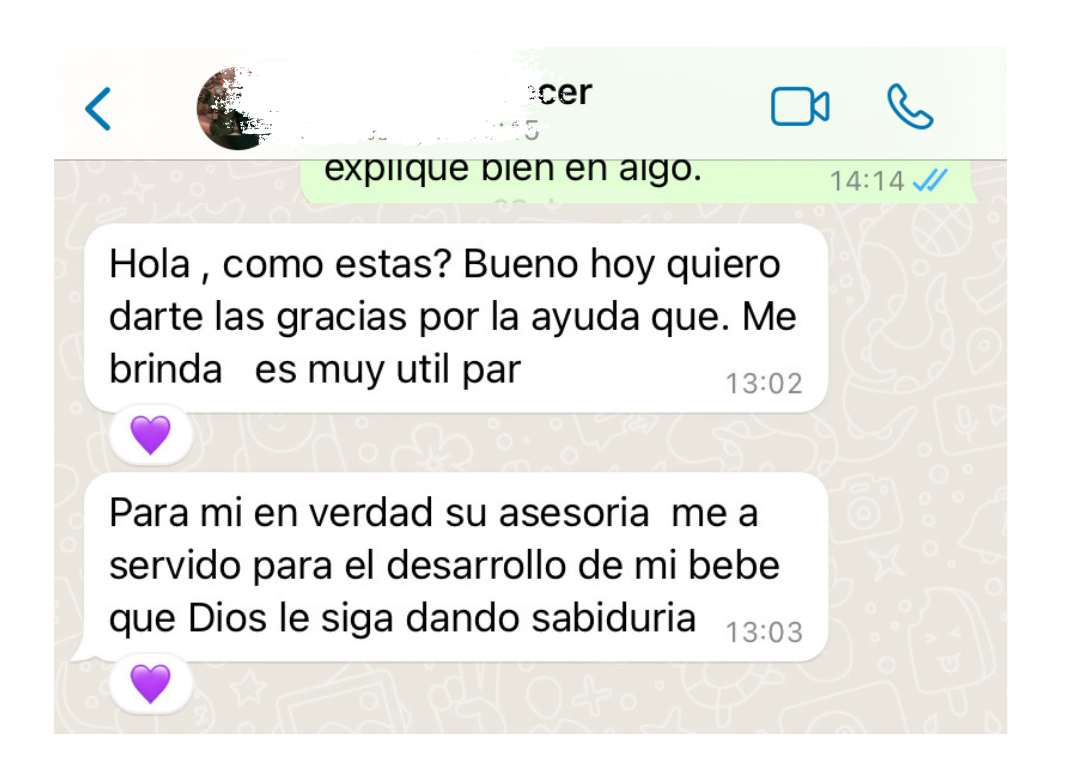Start a voice call
The image size is (1068, 779).
click(910, 107)
